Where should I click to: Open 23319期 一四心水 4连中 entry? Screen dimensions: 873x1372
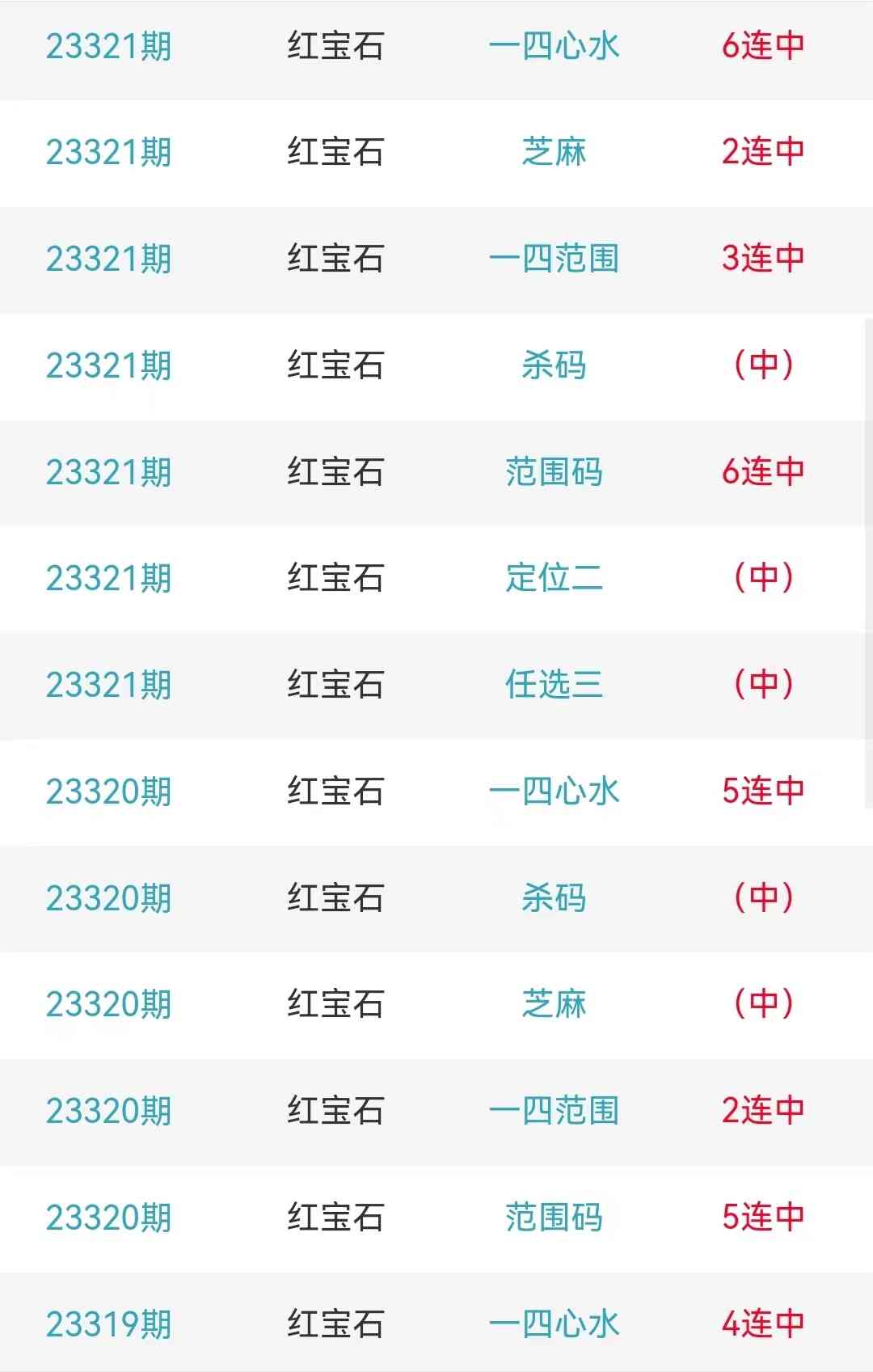[x=554, y=1324]
